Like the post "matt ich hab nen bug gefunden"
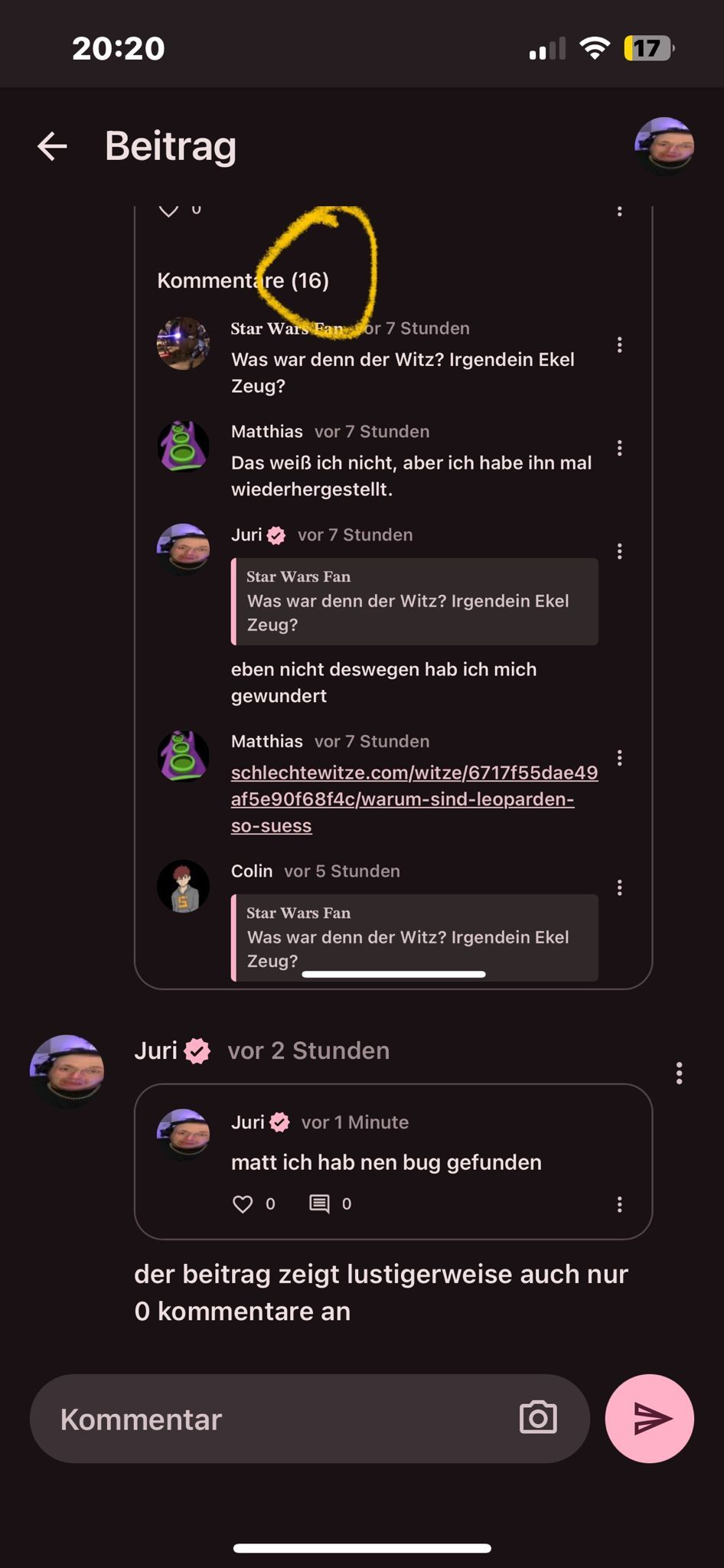The height and width of the screenshot is (1568, 724). click(x=243, y=1204)
